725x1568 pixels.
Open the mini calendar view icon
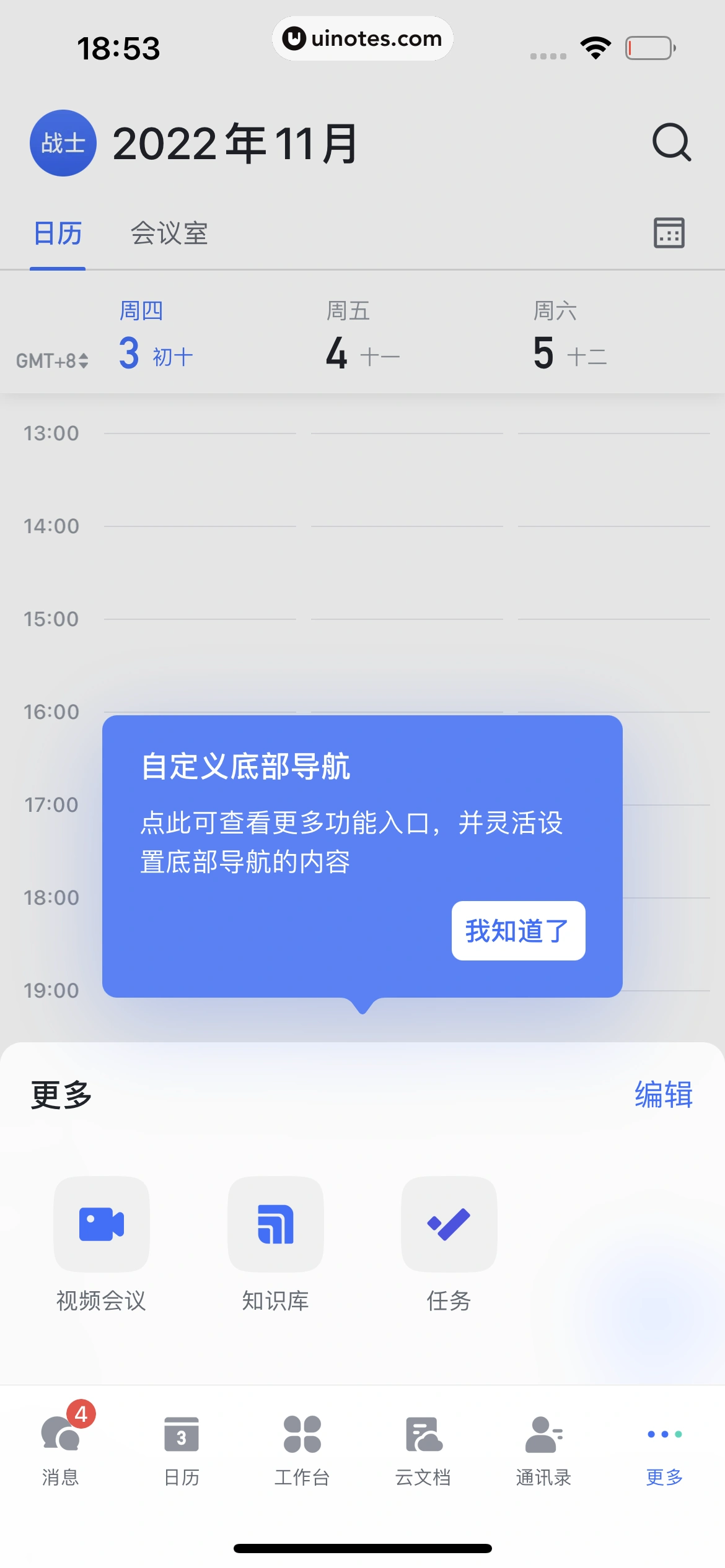[670, 233]
